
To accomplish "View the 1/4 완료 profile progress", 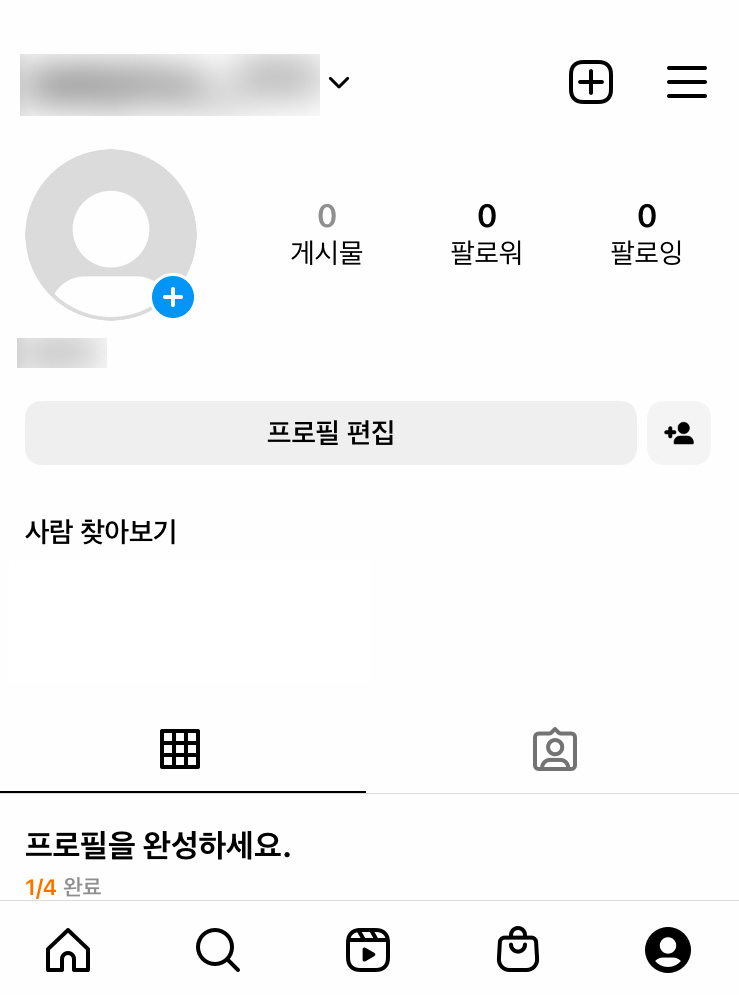I will click(x=61, y=886).
